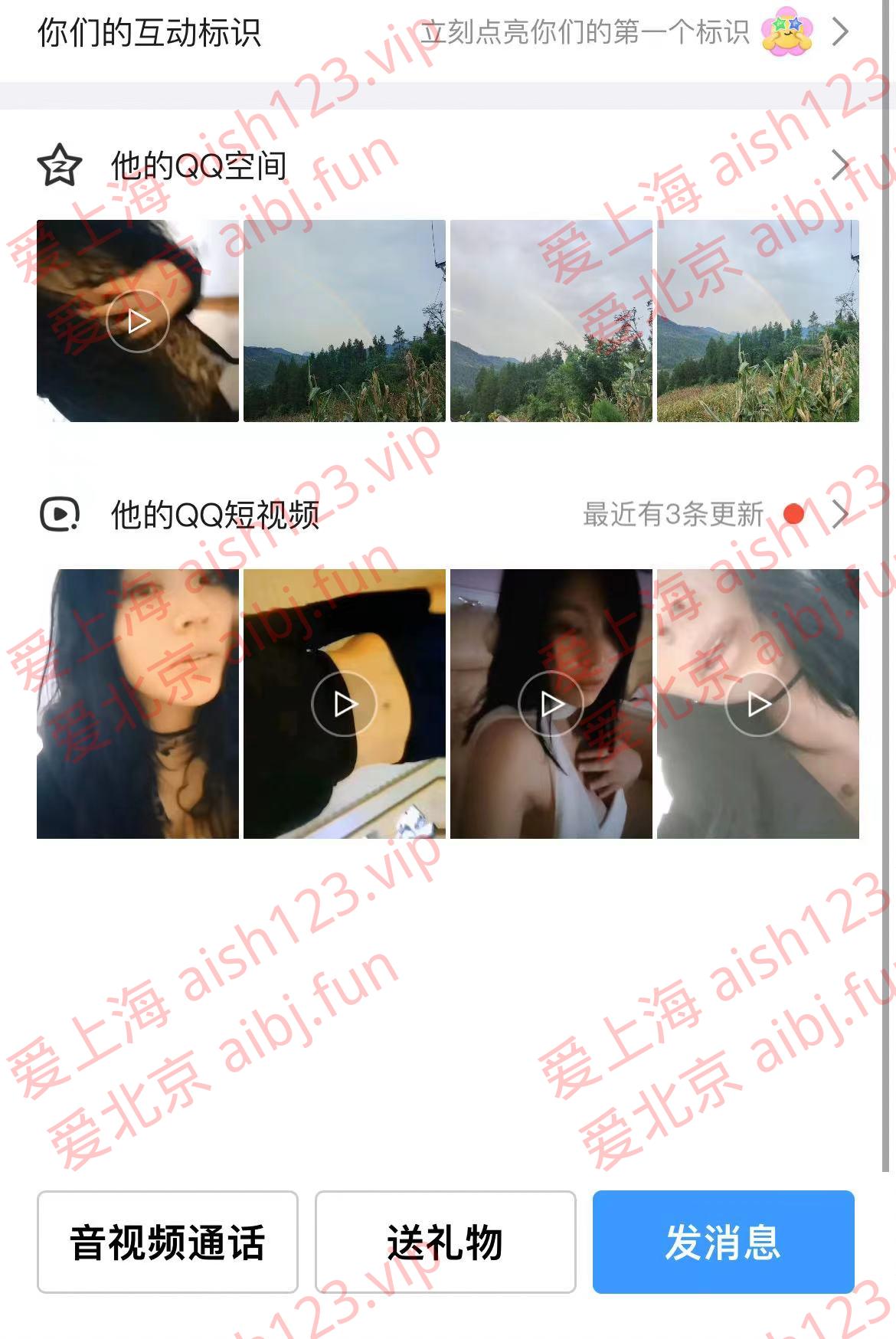Tap 送礼物 button

coord(445,1242)
